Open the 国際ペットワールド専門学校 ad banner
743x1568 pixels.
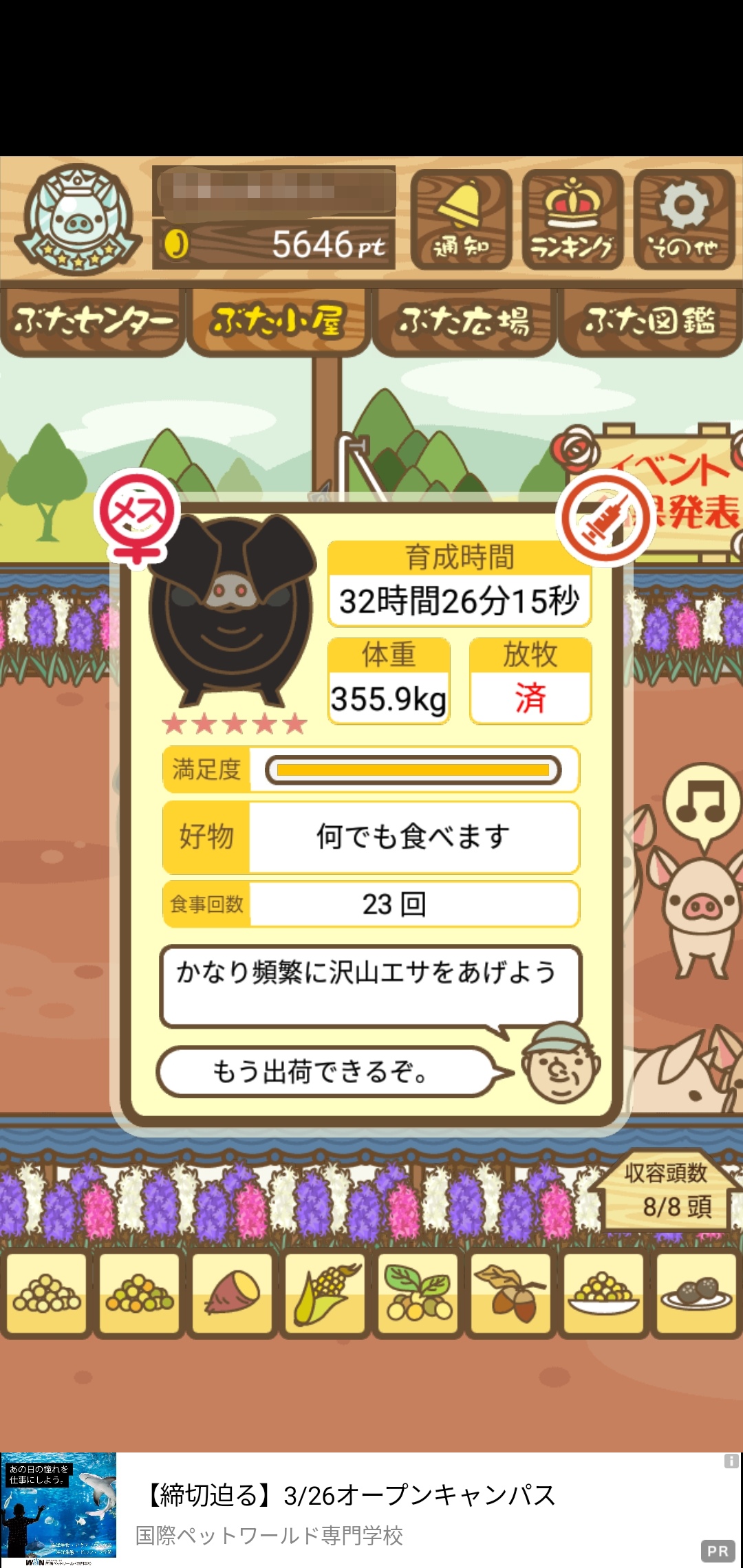(x=371, y=1510)
